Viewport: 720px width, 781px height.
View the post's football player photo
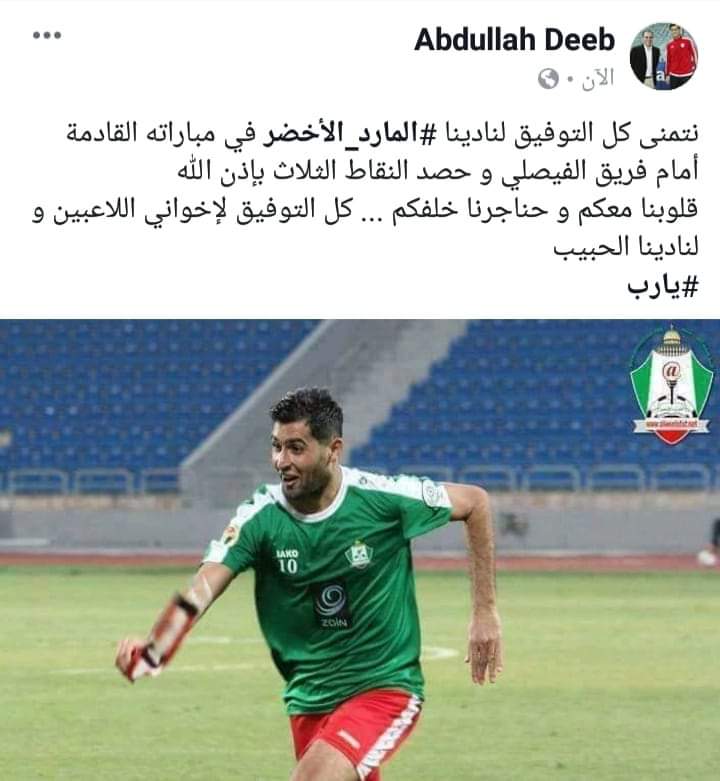tap(360, 550)
